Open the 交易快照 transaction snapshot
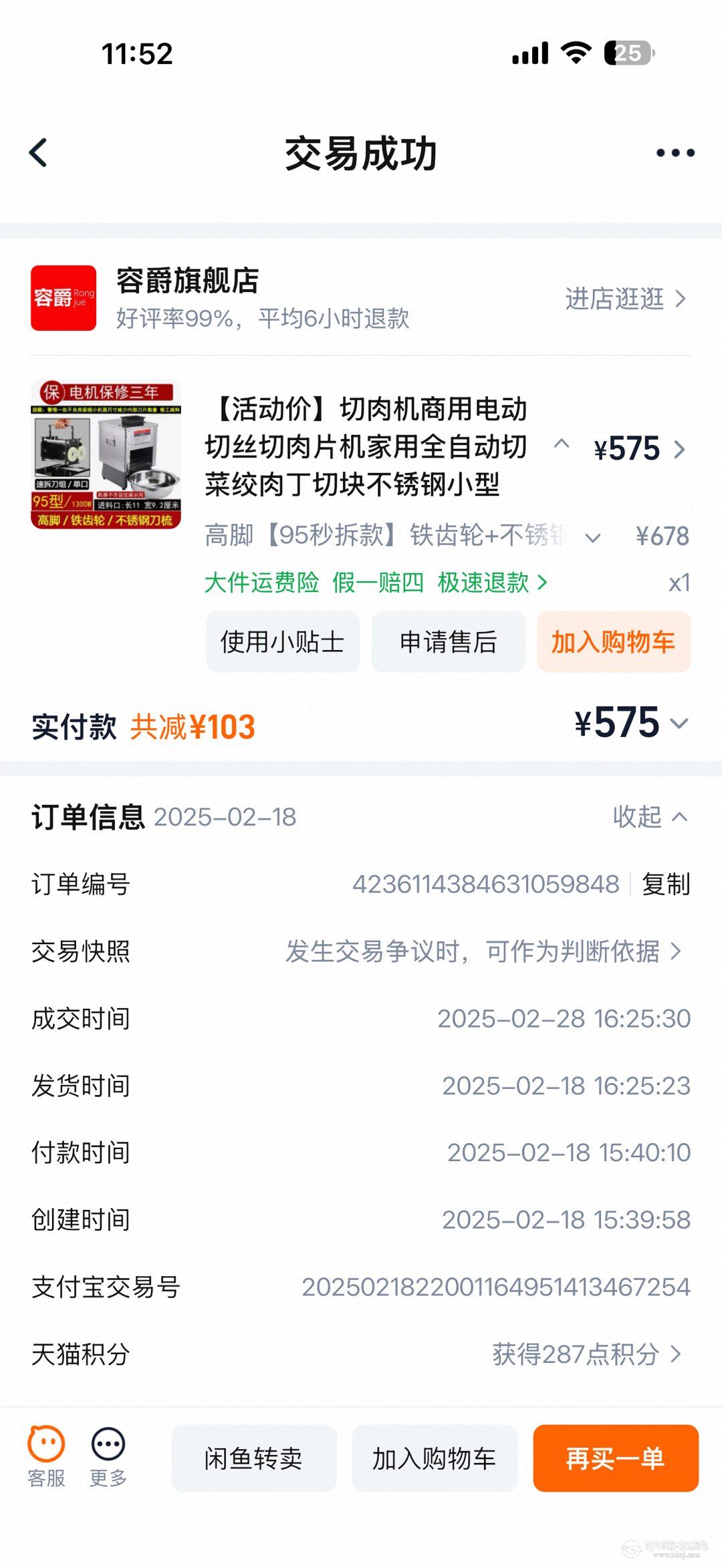The height and width of the screenshot is (1568, 722). pos(483,951)
